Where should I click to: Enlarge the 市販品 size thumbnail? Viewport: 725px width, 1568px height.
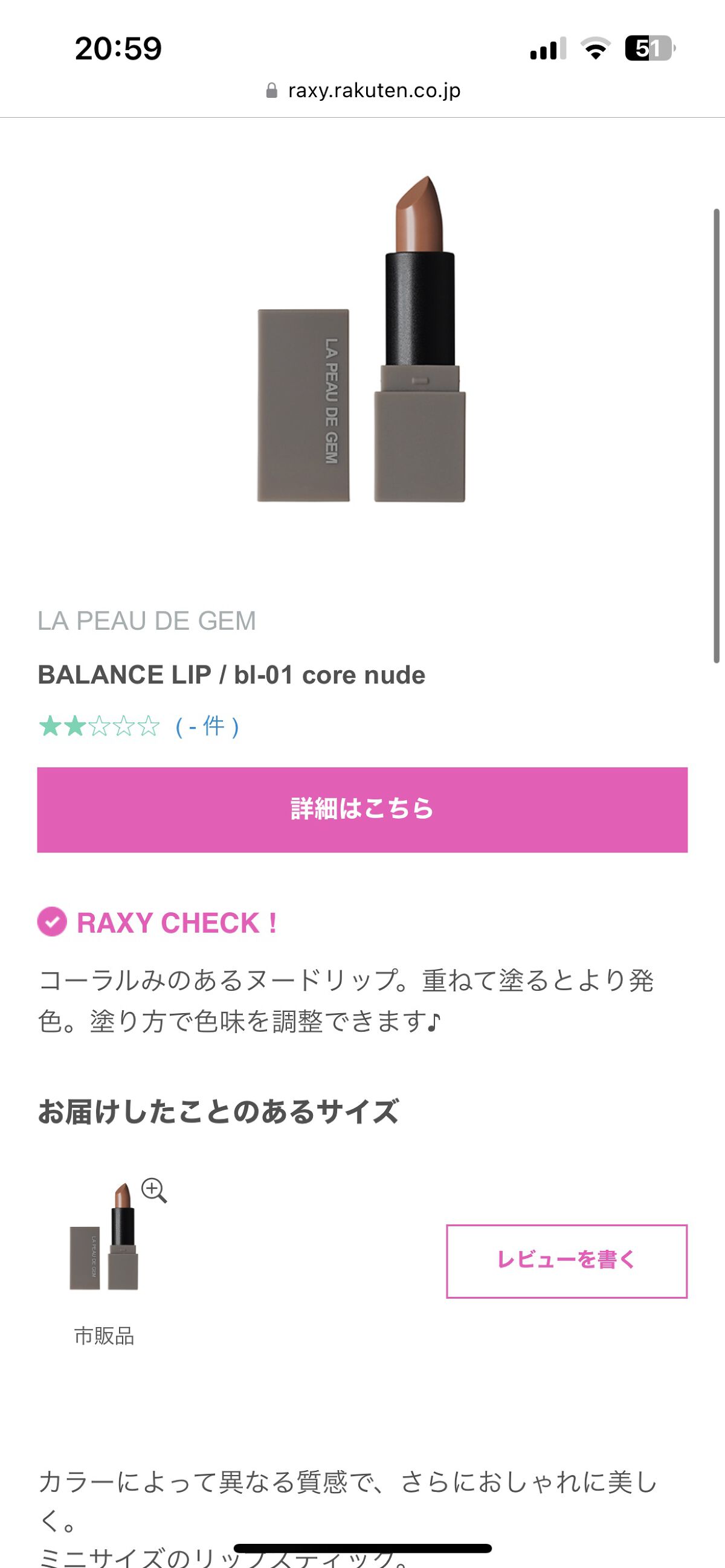153,1190
